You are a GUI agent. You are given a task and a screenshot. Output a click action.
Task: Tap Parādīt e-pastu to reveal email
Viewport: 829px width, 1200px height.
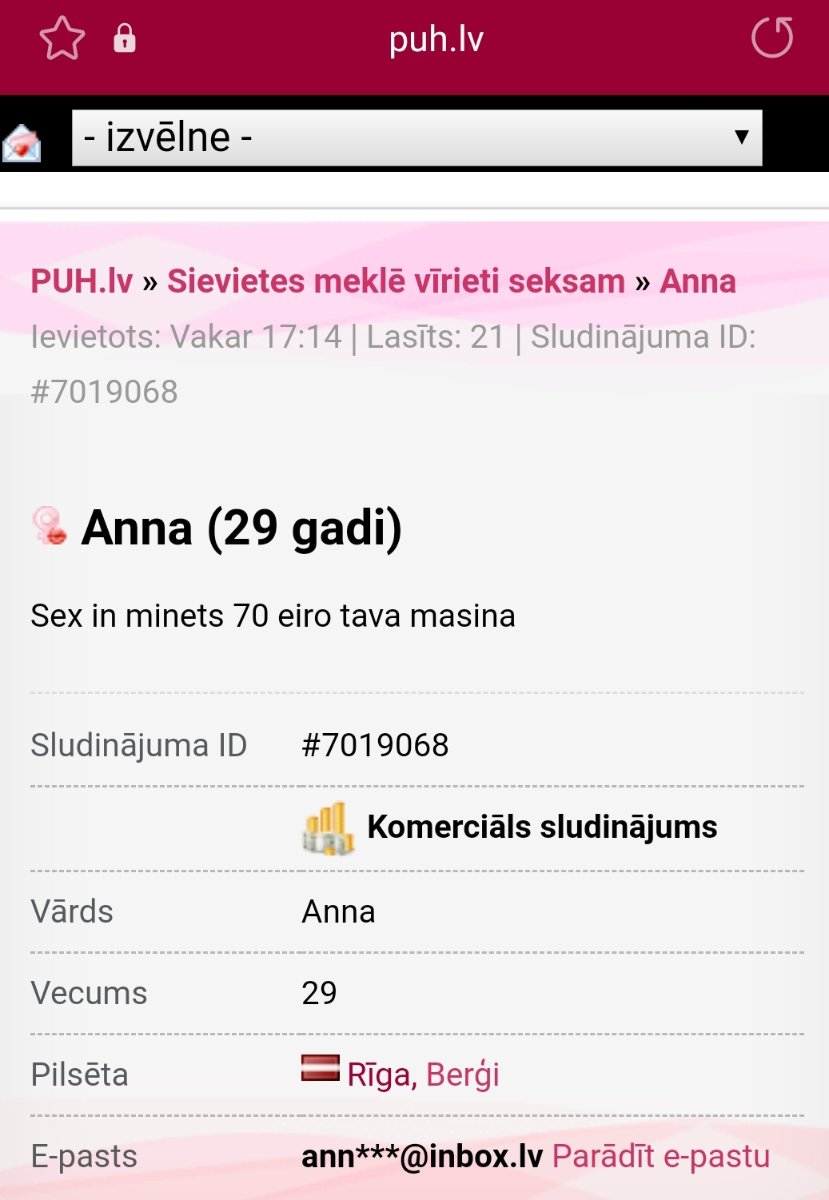660,1157
